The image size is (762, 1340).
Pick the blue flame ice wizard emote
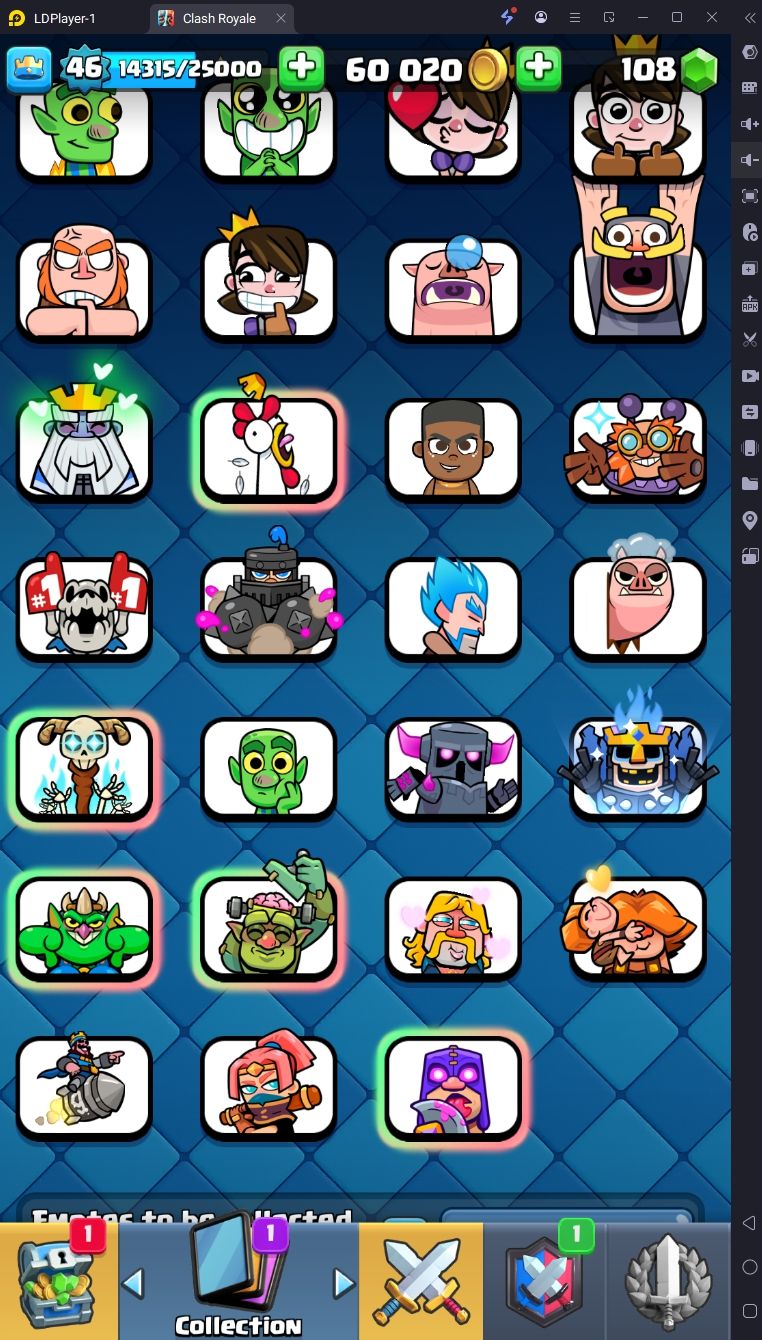pyautogui.click(x=453, y=607)
